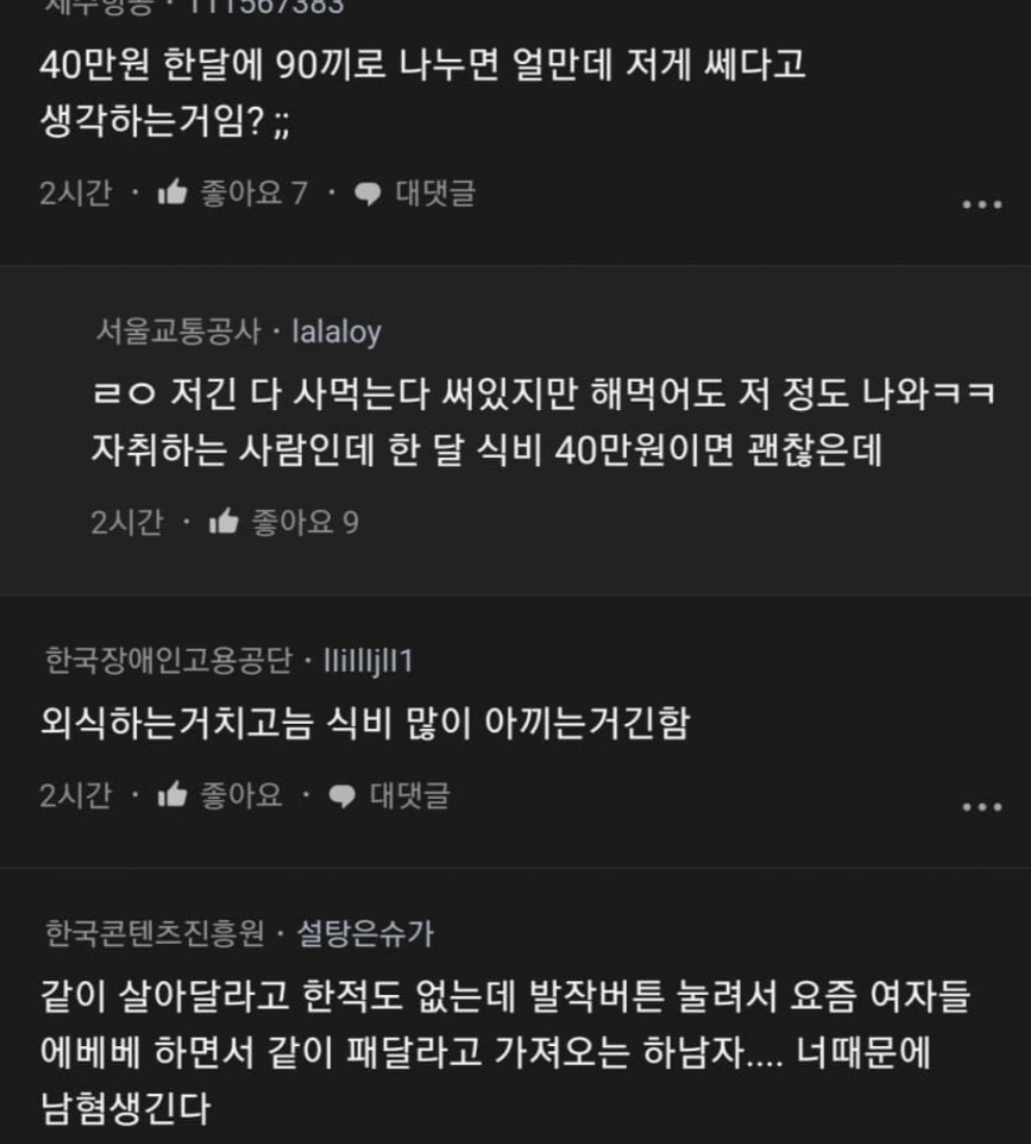The image size is (1031, 1144).
Task: Reply to the 외식하는거치고늠 comment
Action: click(391, 795)
